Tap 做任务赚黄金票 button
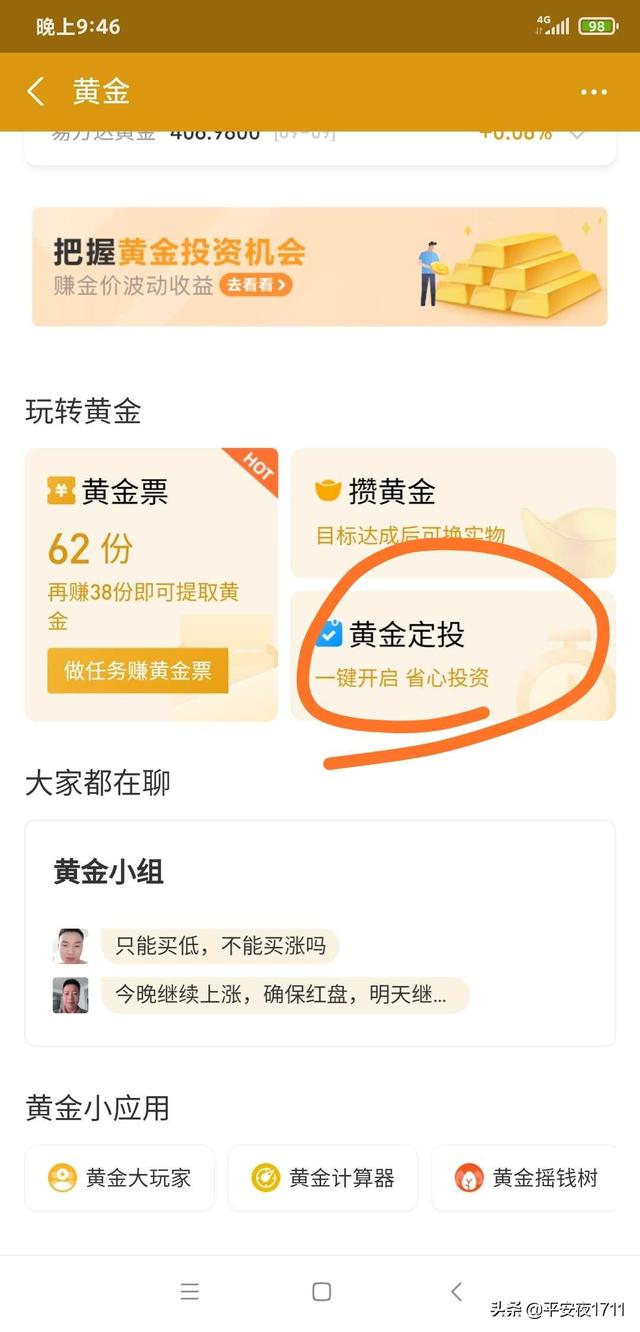Viewport: 640px width, 1332px height. tap(138, 670)
